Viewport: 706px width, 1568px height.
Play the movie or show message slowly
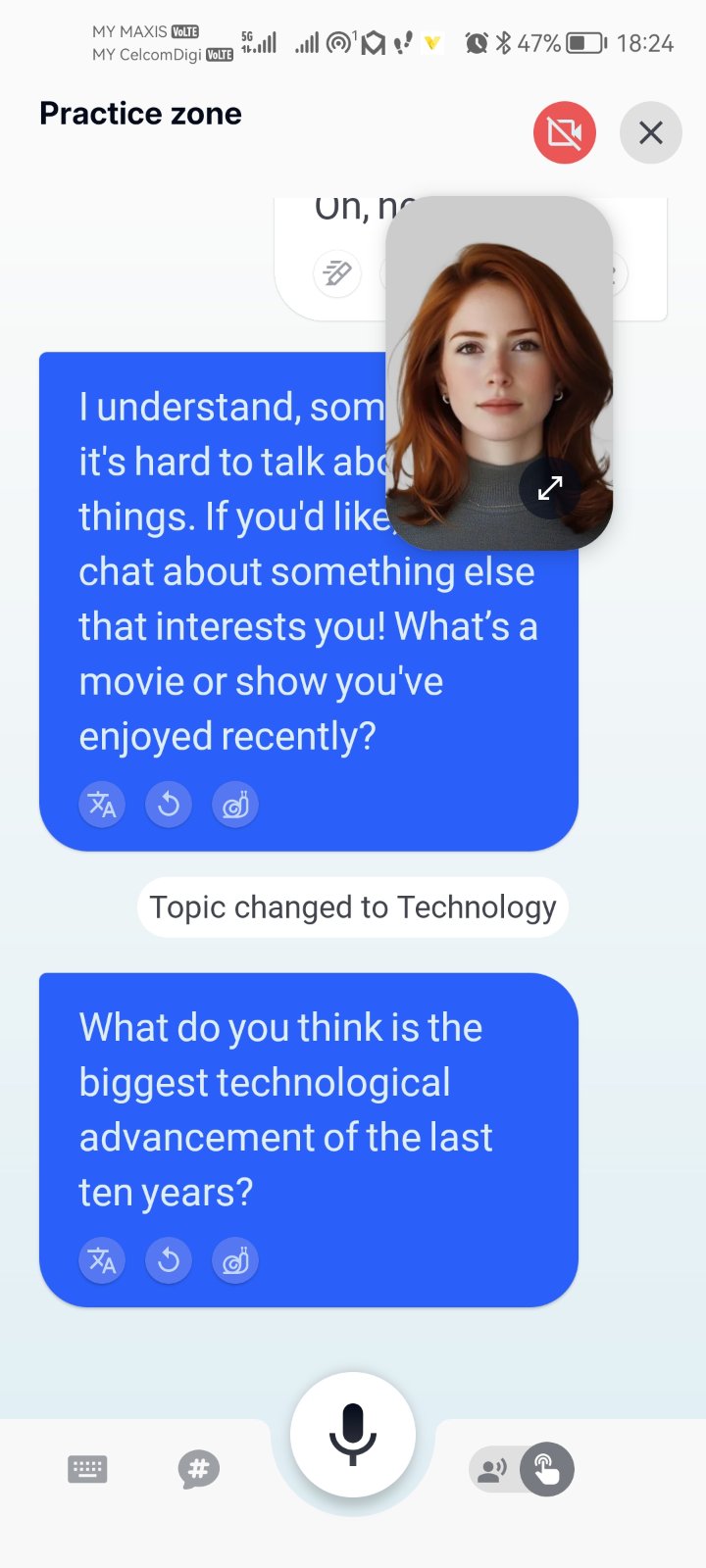[235, 805]
